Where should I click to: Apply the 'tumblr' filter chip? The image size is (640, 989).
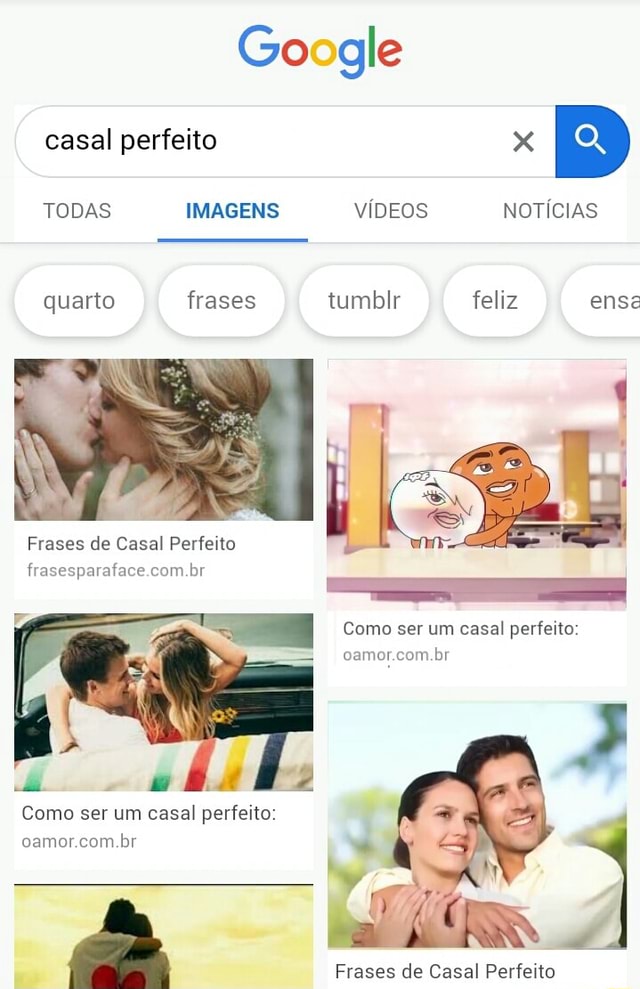pos(364,300)
